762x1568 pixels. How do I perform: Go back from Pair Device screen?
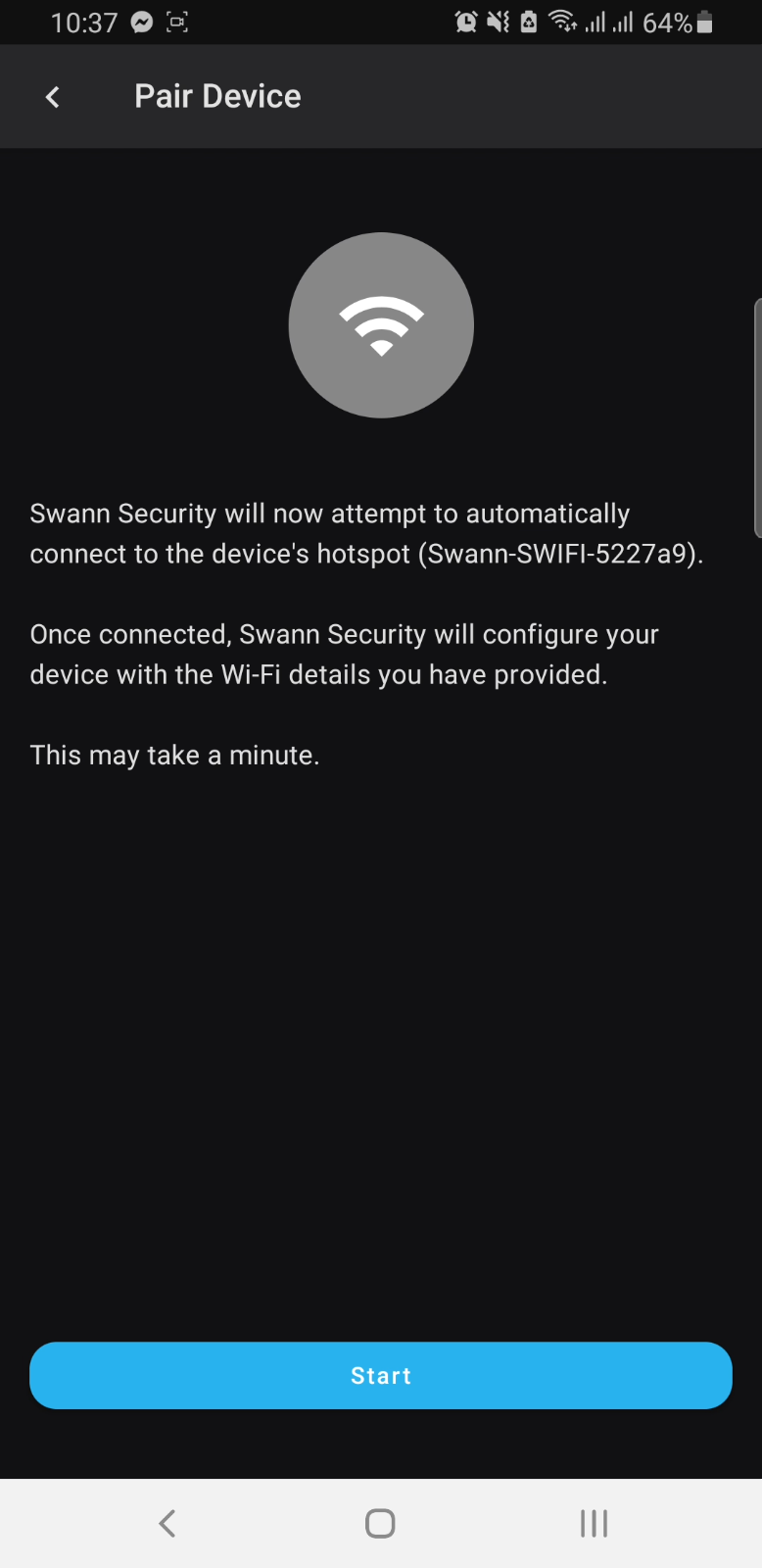point(53,97)
